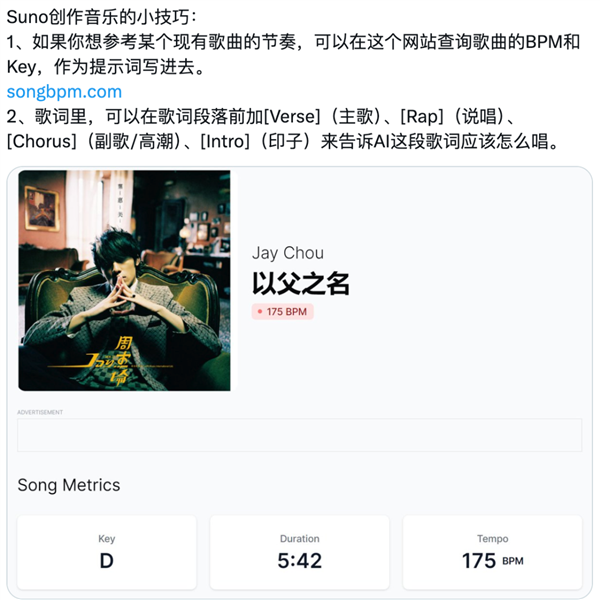Open the songbpm.com link
The width and height of the screenshot is (600, 600).
click(64, 92)
